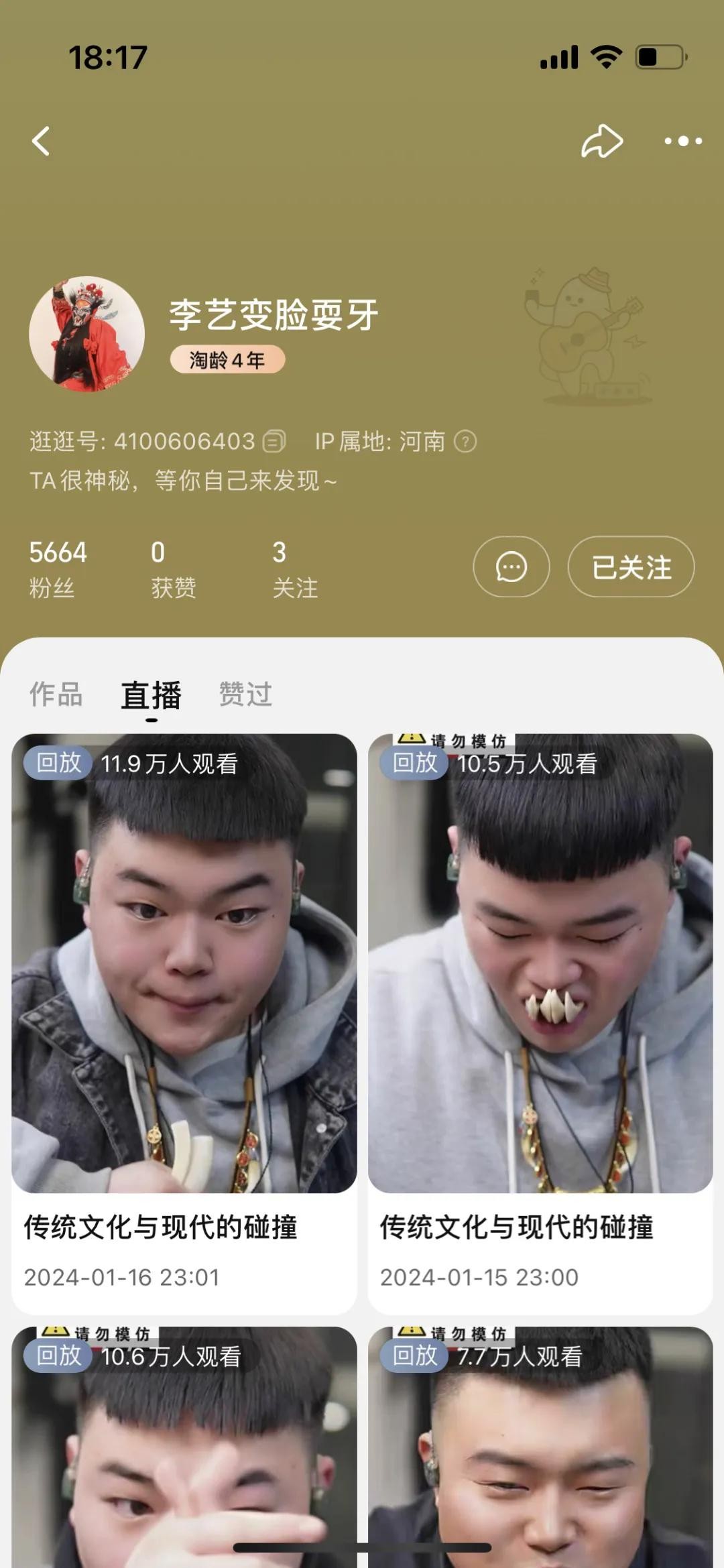The image size is (724, 1568).
Task: View the 3 关注 following list
Action: point(294,568)
